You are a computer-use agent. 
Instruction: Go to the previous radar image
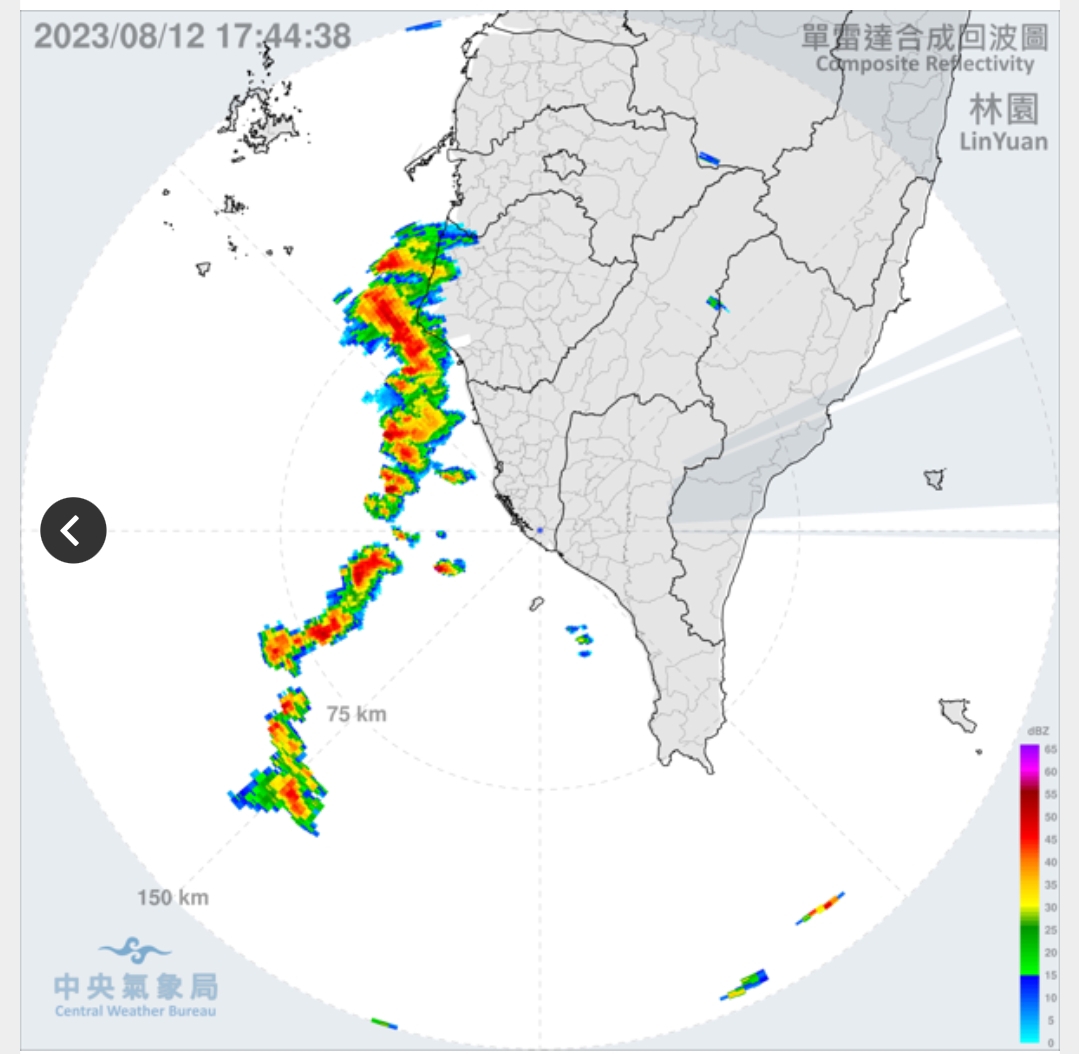(73, 530)
